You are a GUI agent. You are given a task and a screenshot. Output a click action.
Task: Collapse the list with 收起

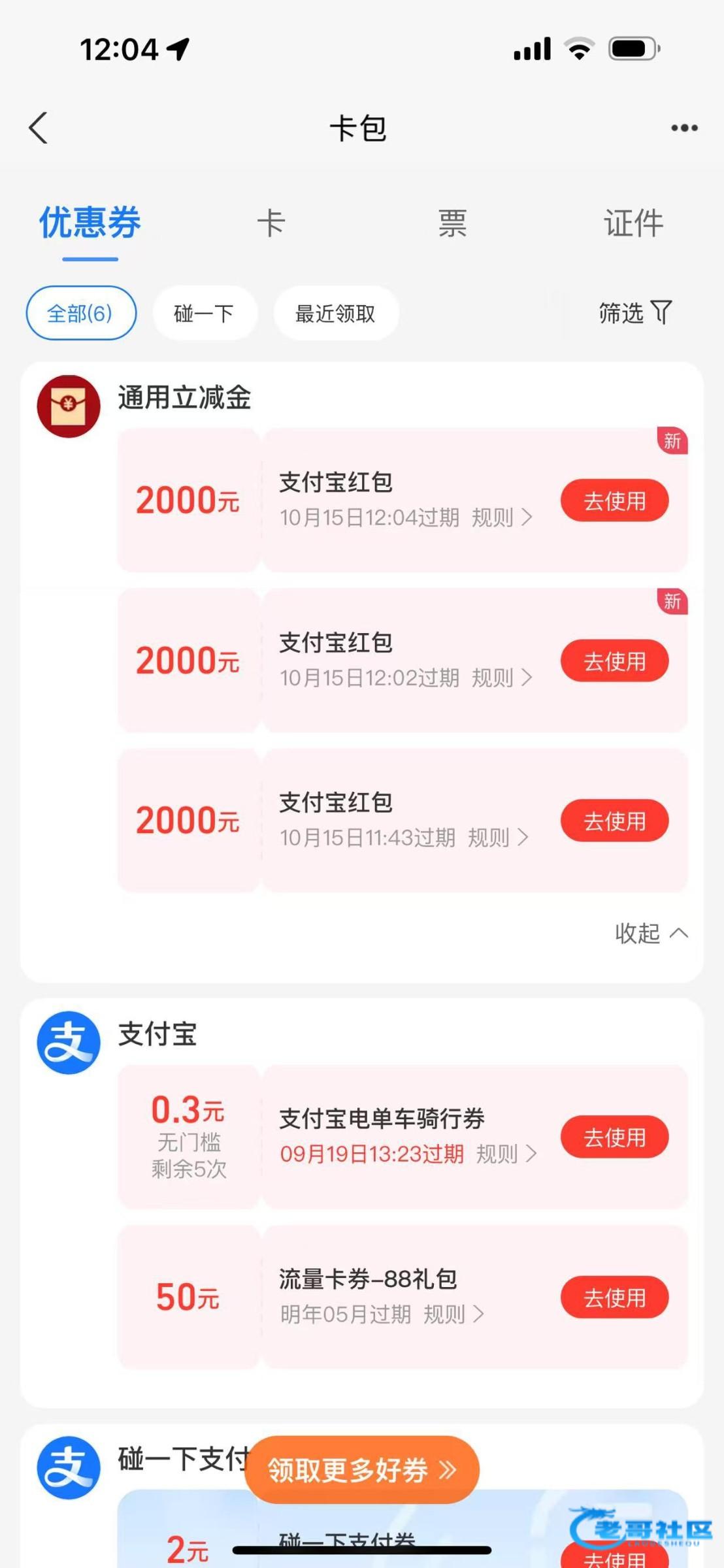coord(651,933)
